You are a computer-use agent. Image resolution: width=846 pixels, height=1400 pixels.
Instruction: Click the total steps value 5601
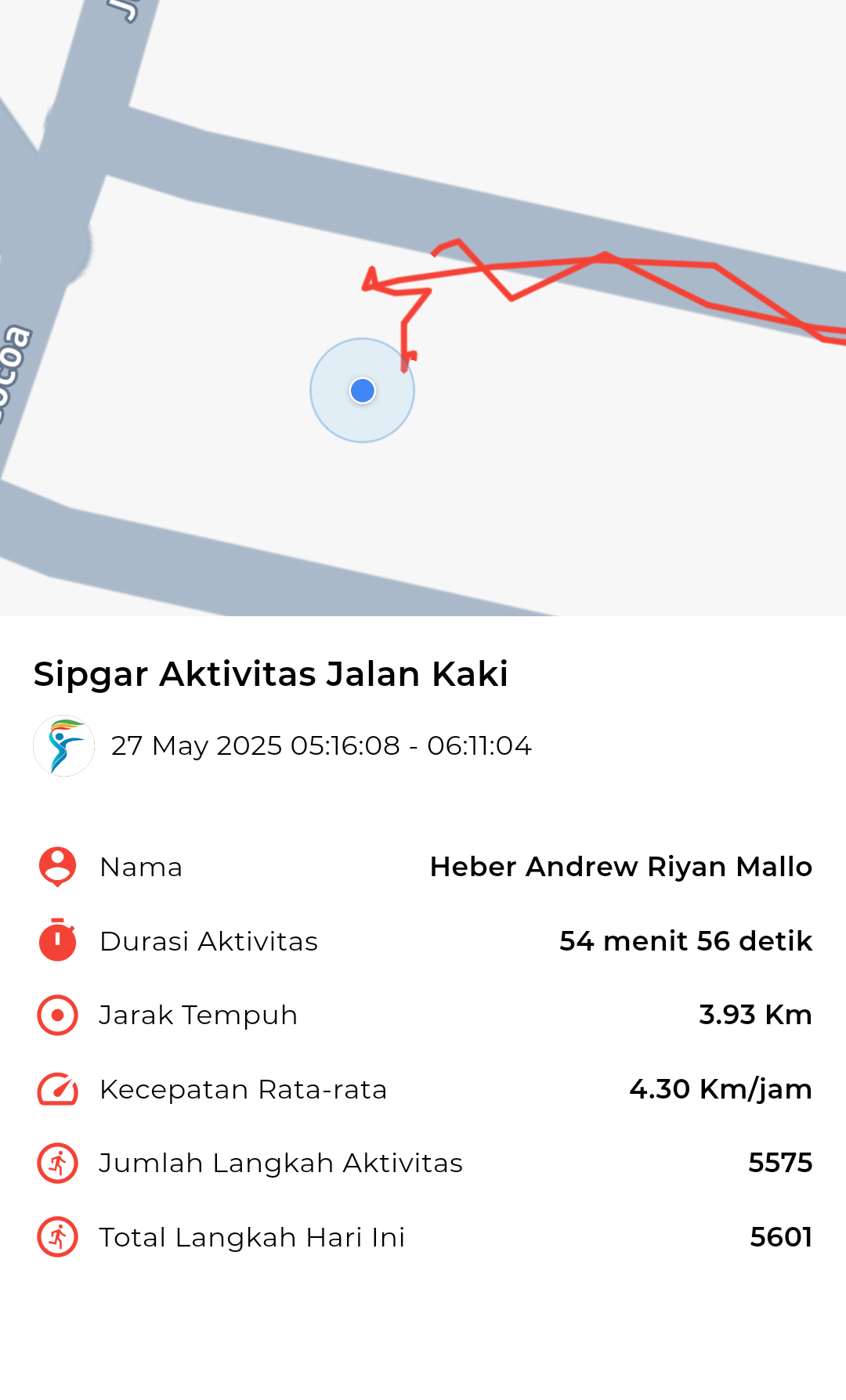point(780,1237)
